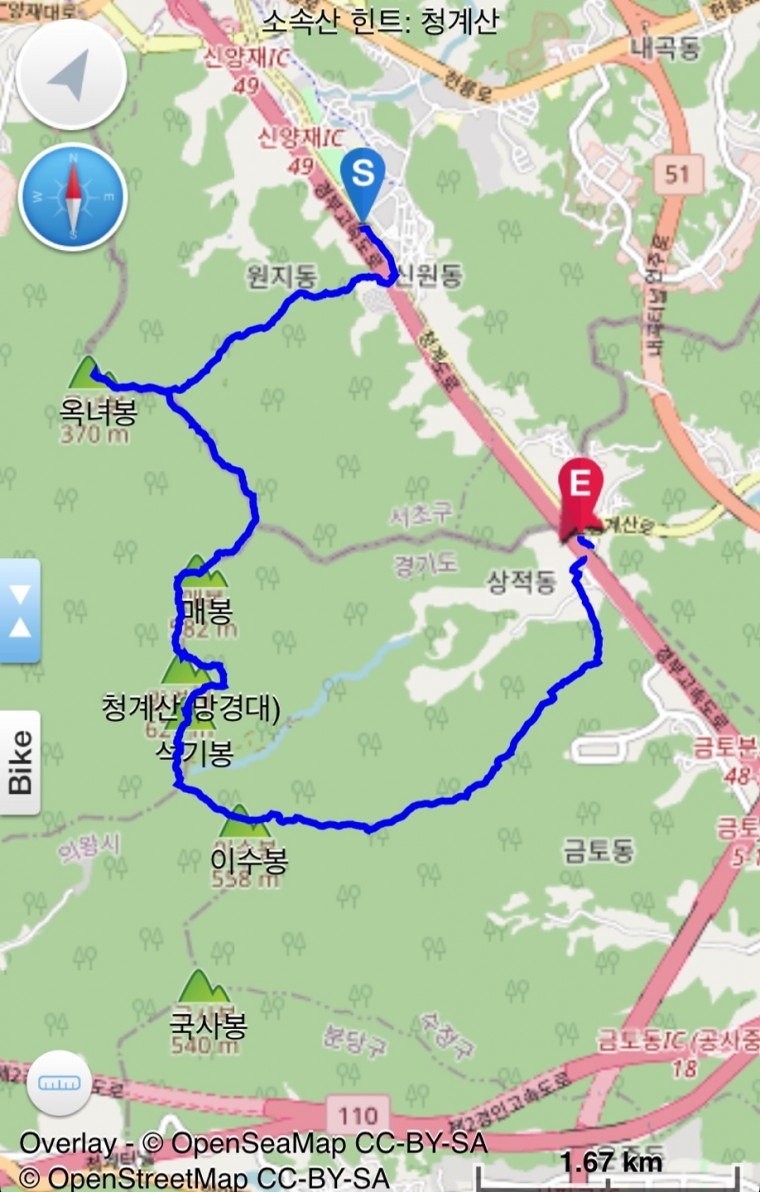Tap the compass icon
Viewport: 760px width, 1192px height.
tap(72, 197)
